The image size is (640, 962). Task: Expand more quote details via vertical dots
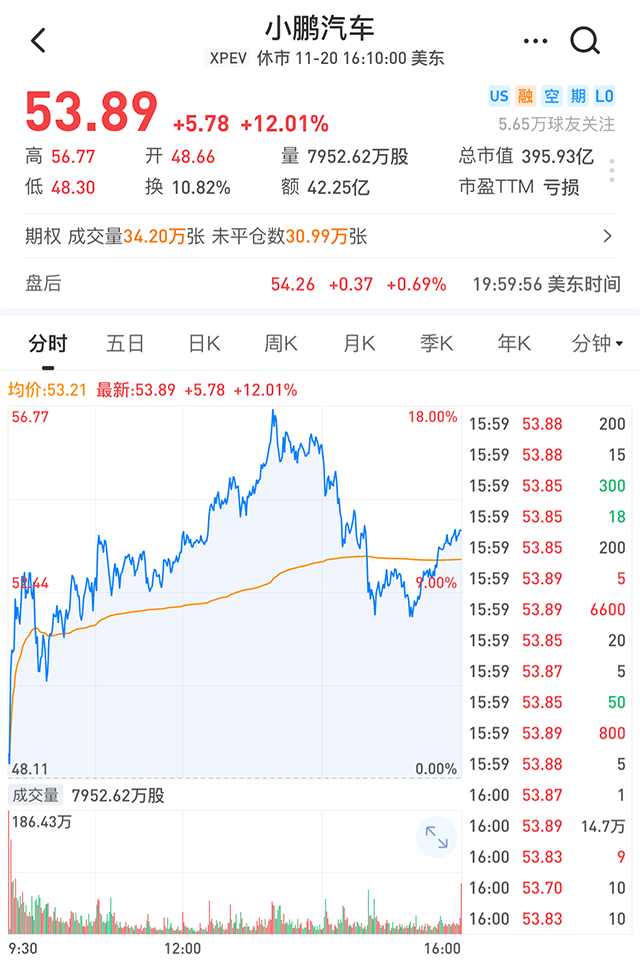612,172
